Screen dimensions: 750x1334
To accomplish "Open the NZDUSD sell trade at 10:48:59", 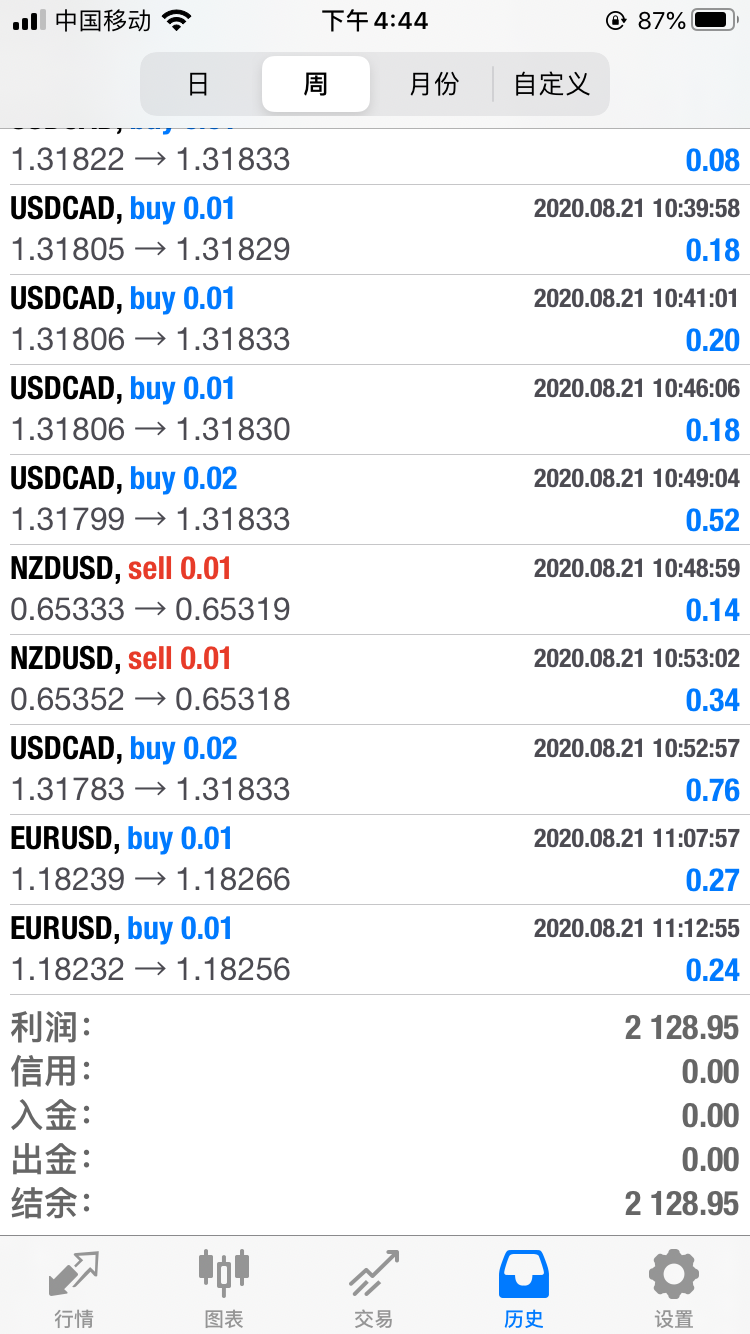I will (x=375, y=590).
